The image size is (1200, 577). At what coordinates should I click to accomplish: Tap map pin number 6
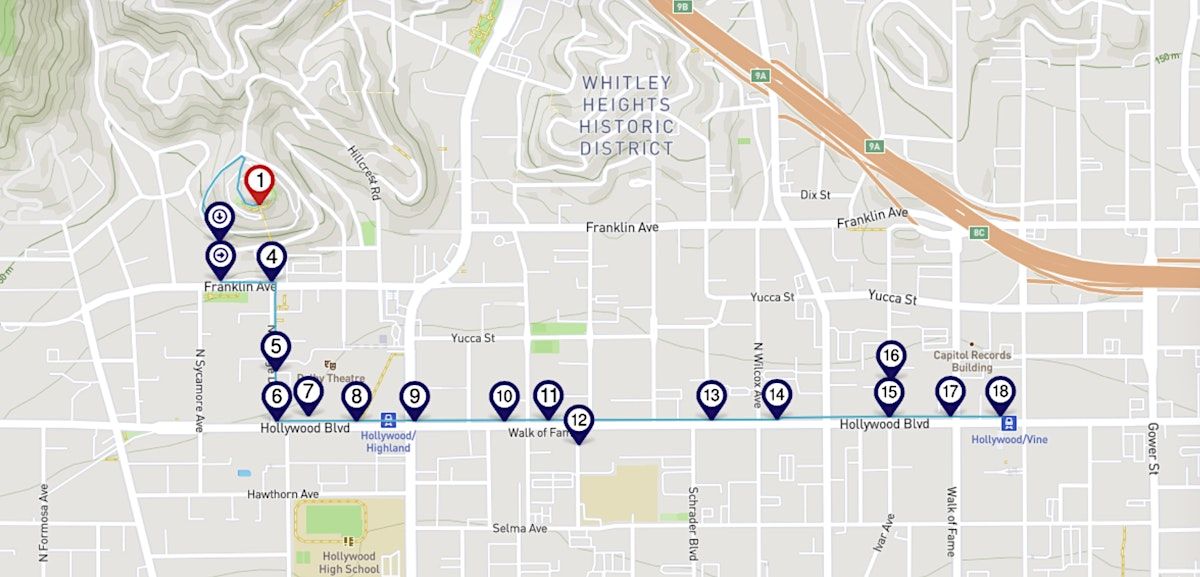[277, 396]
